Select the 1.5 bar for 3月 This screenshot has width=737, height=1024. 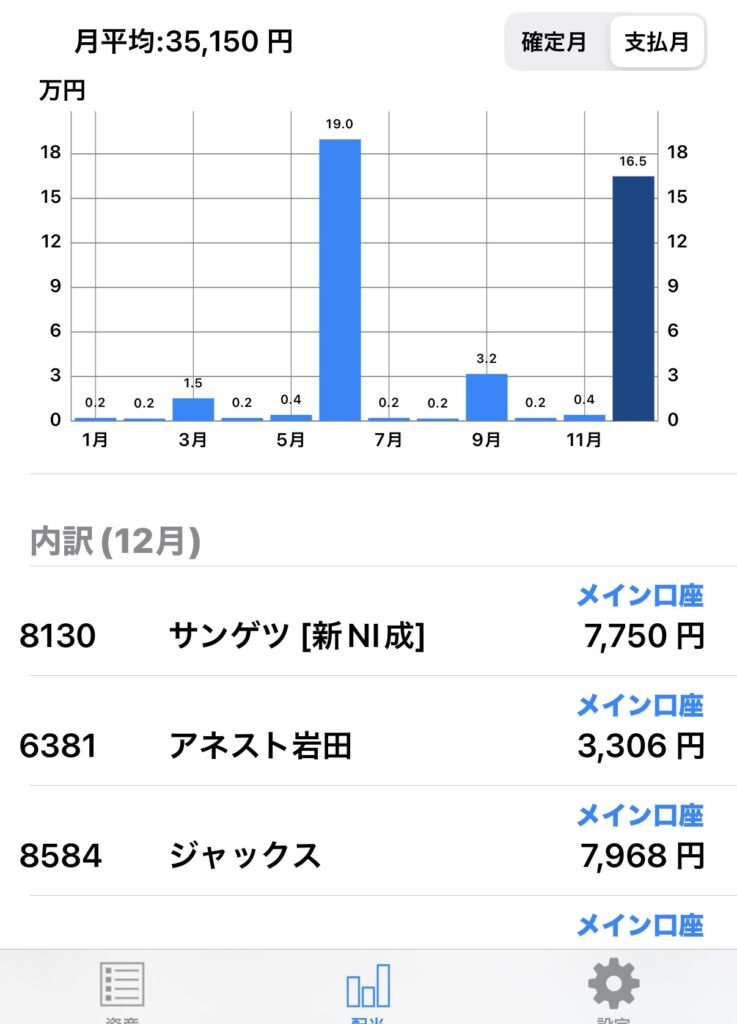(193, 408)
